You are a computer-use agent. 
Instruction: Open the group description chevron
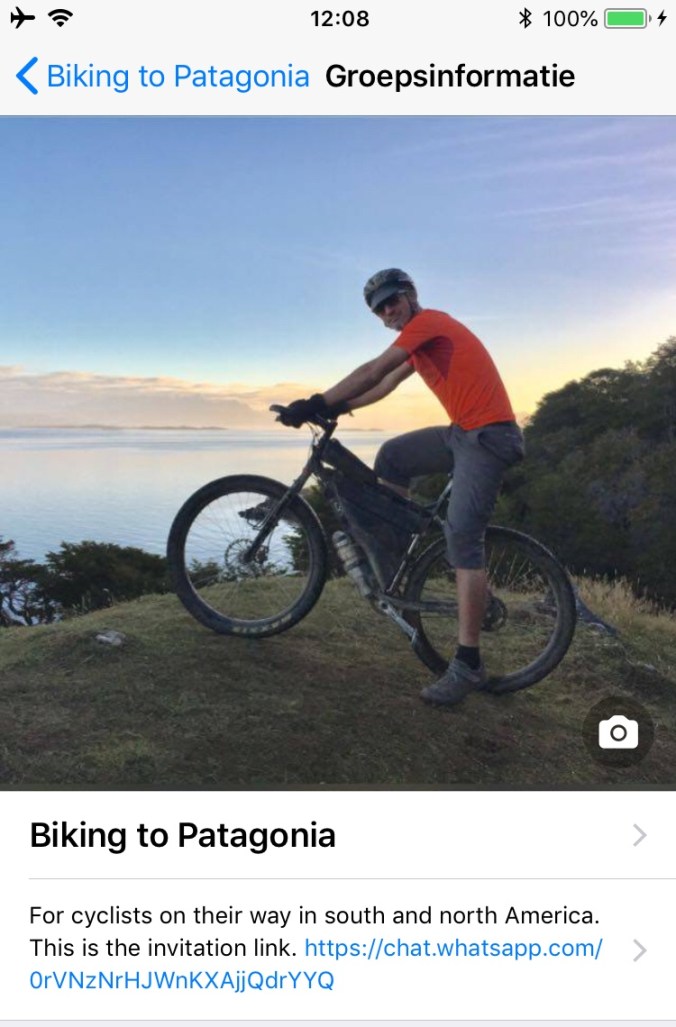(x=640, y=950)
